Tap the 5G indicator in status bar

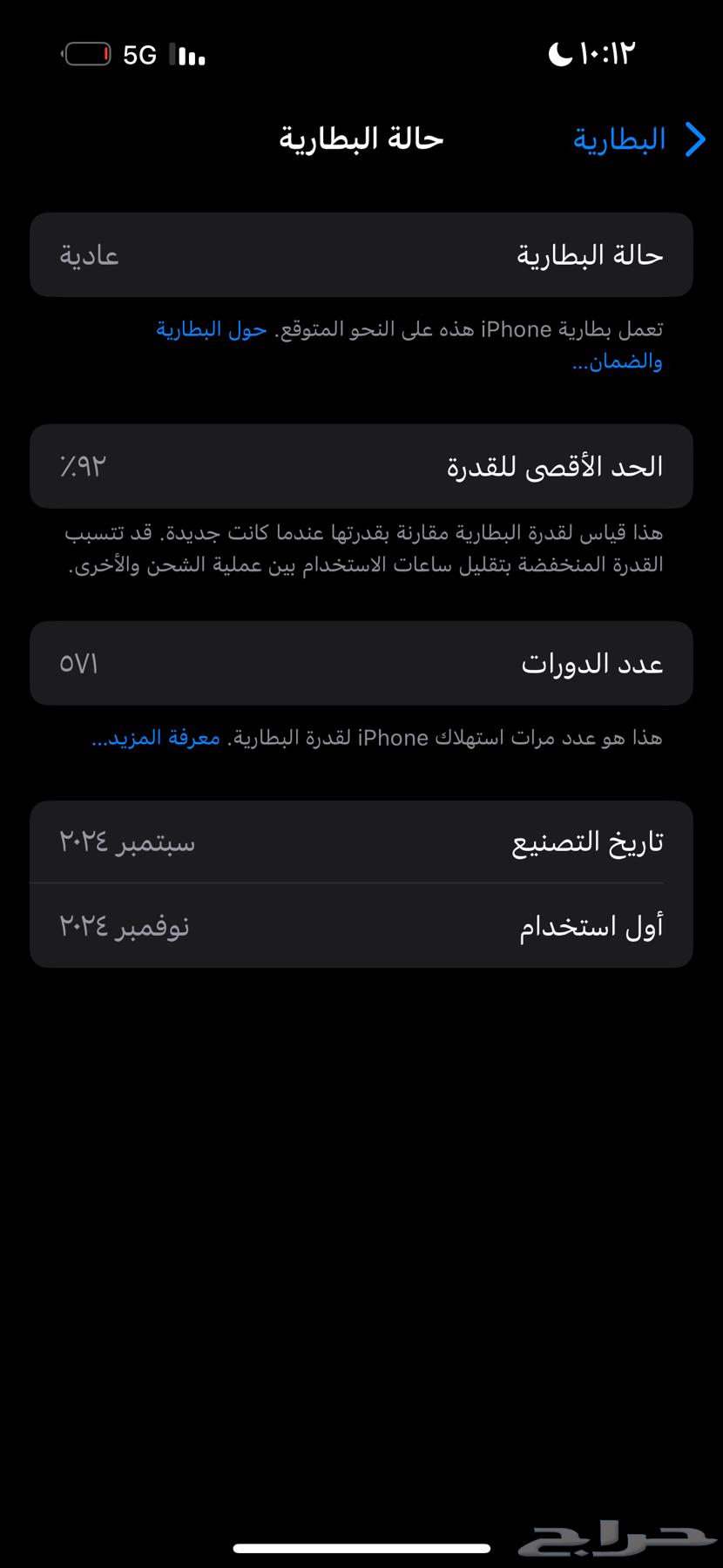pos(141,55)
